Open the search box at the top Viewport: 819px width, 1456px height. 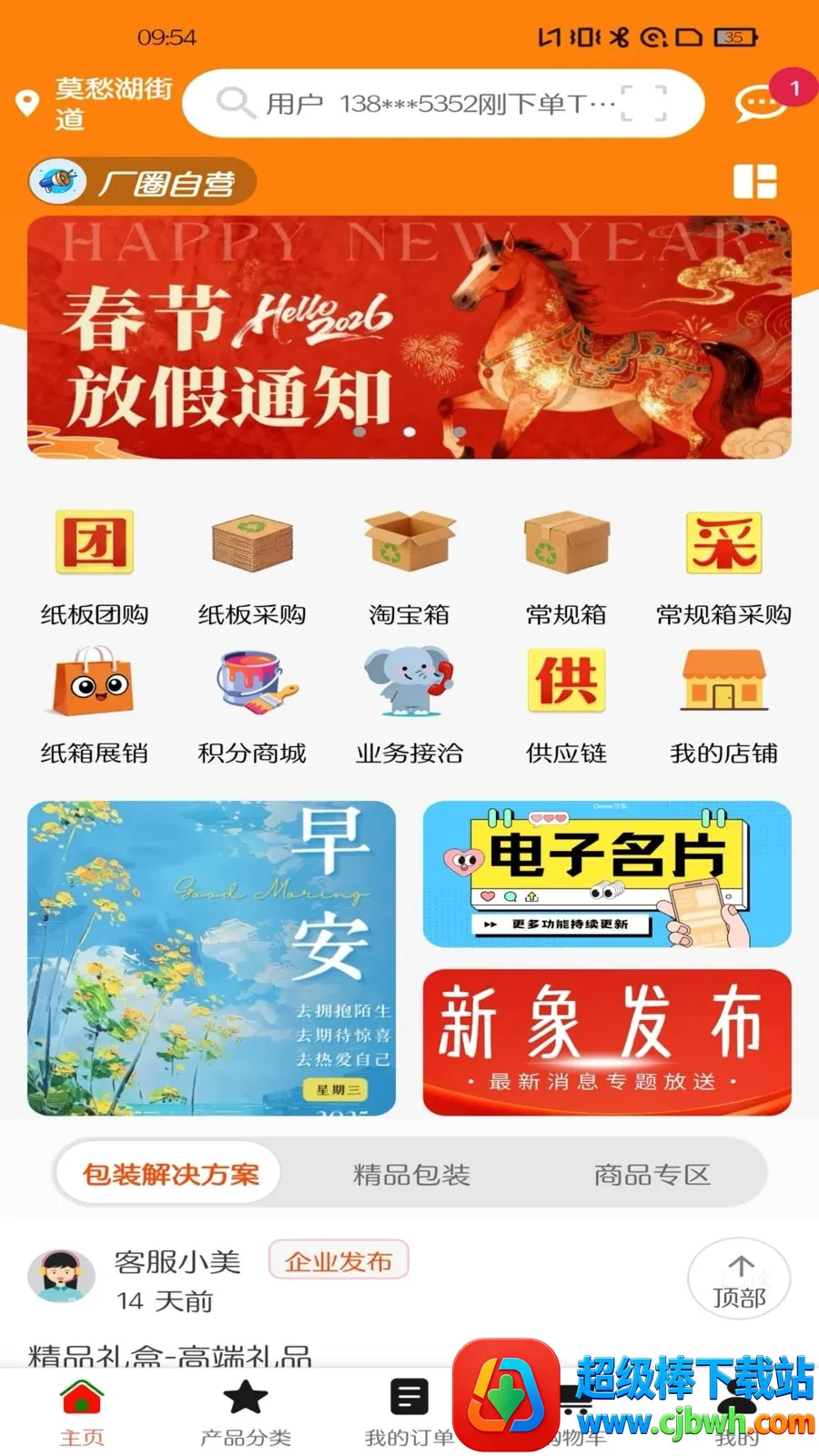(443, 104)
